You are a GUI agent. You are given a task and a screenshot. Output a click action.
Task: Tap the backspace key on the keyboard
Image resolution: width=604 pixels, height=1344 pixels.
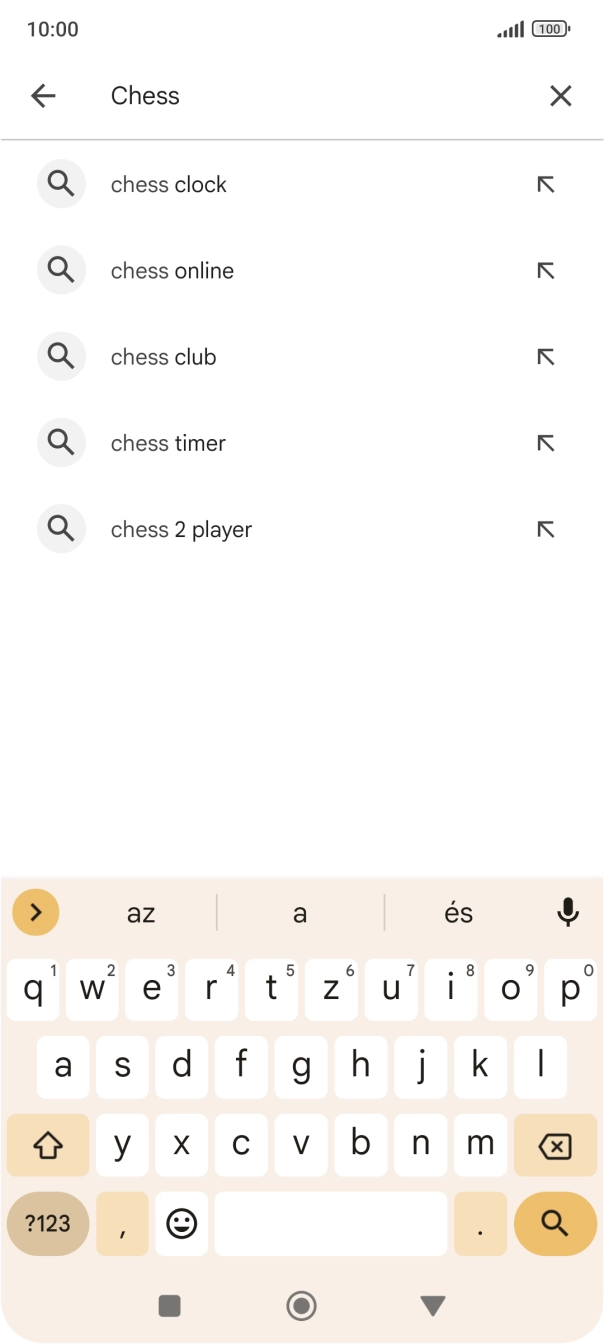(555, 1145)
